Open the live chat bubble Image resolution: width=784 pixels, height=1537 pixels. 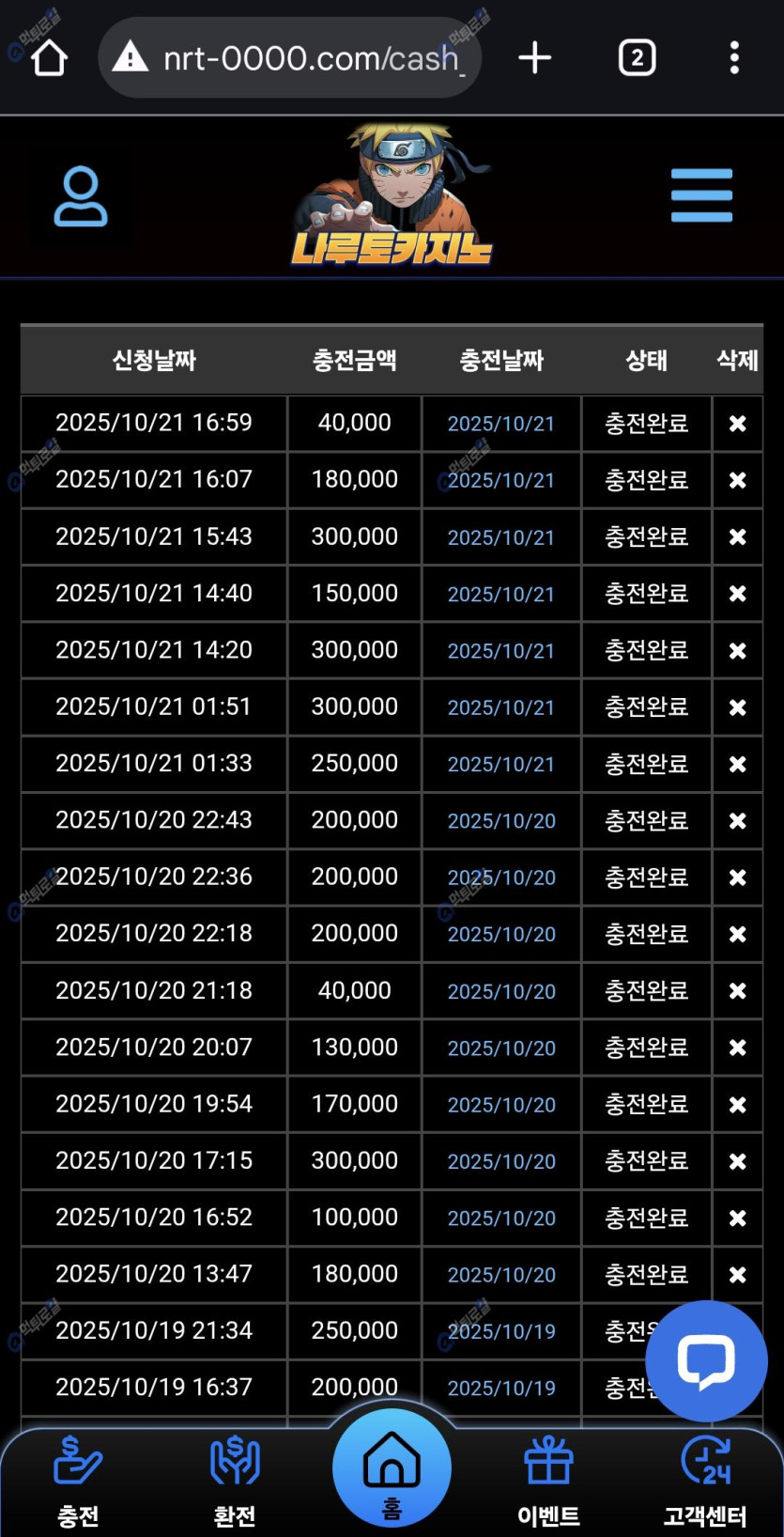coord(706,1360)
